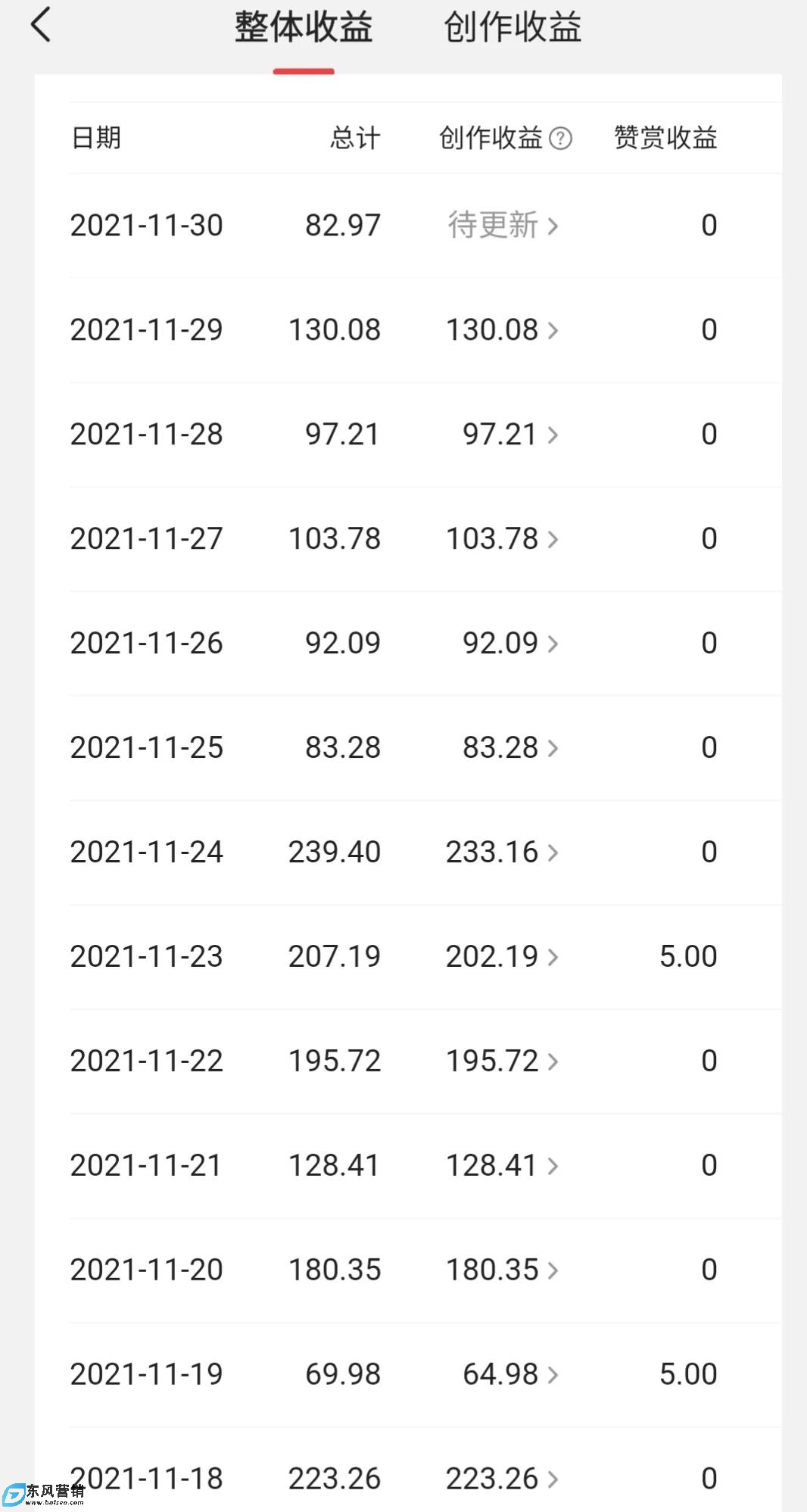Click the red underline indicator below 整体收益
Viewport: 807px width, 1512px height.
tap(304, 70)
